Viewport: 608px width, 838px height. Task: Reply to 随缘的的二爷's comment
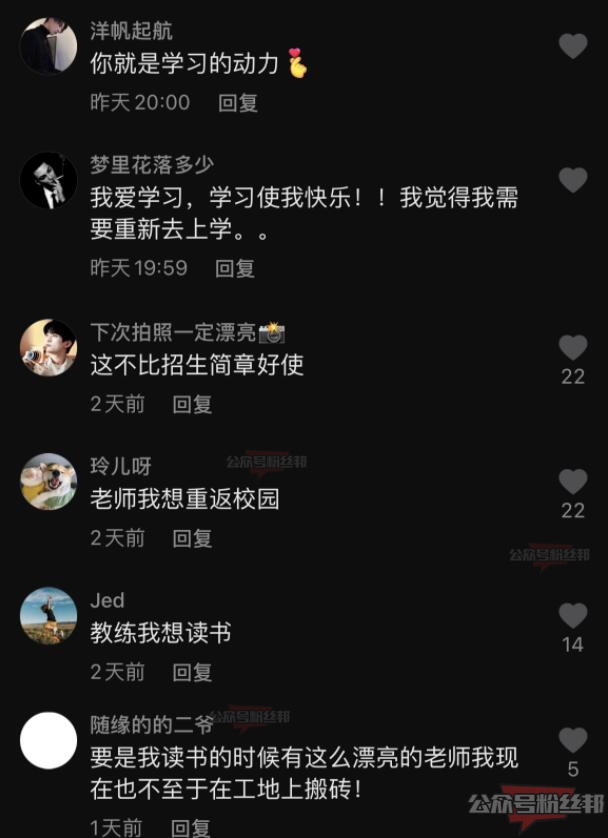click(x=190, y=827)
